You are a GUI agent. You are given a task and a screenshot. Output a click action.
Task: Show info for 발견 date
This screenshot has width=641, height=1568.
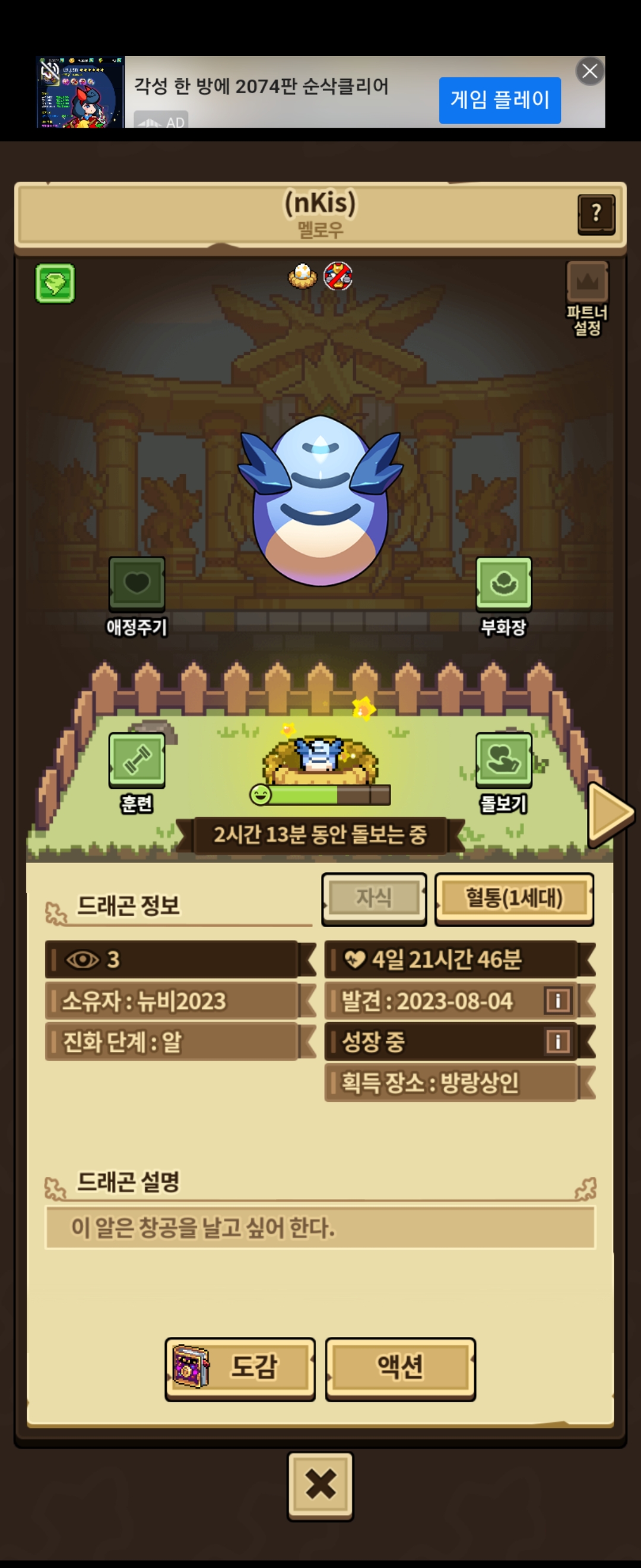(x=558, y=1000)
